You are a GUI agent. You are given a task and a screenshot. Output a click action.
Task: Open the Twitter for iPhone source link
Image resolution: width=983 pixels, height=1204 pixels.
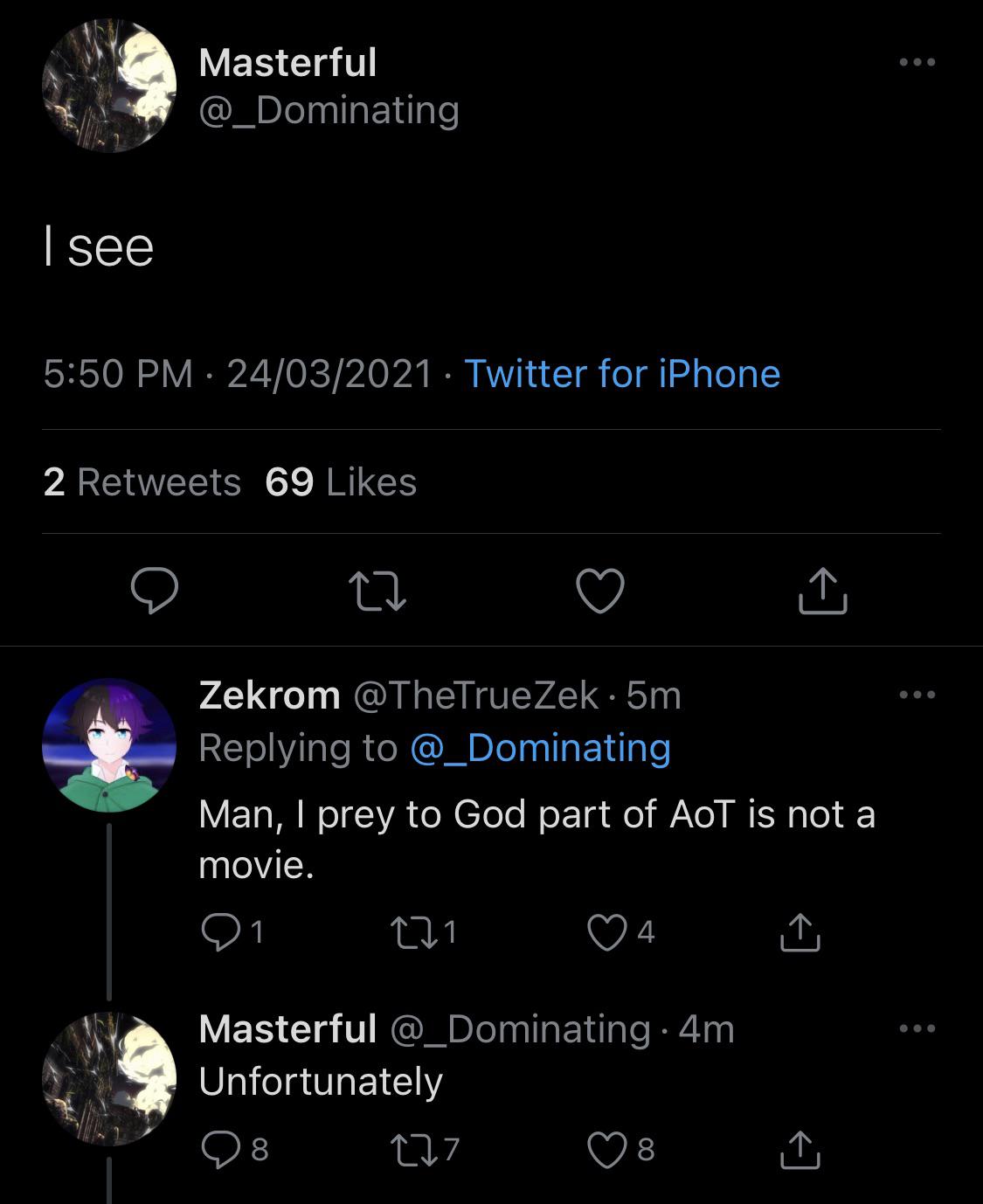point(622,374)
